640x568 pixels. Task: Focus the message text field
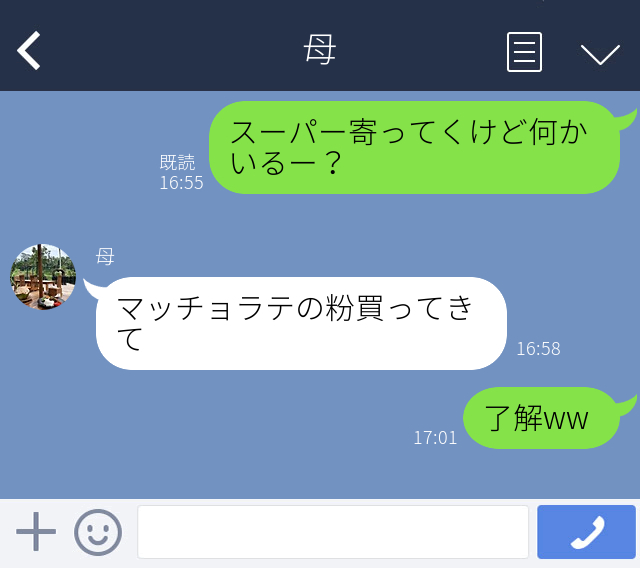[x=332, y=532]
